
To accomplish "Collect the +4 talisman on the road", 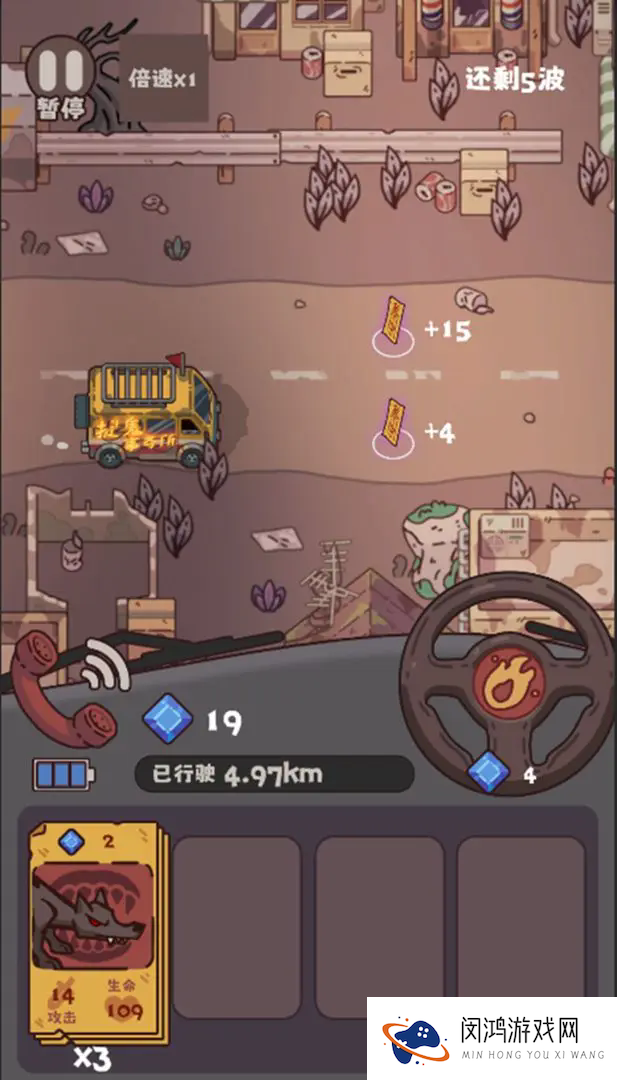I will click(394, 428).
